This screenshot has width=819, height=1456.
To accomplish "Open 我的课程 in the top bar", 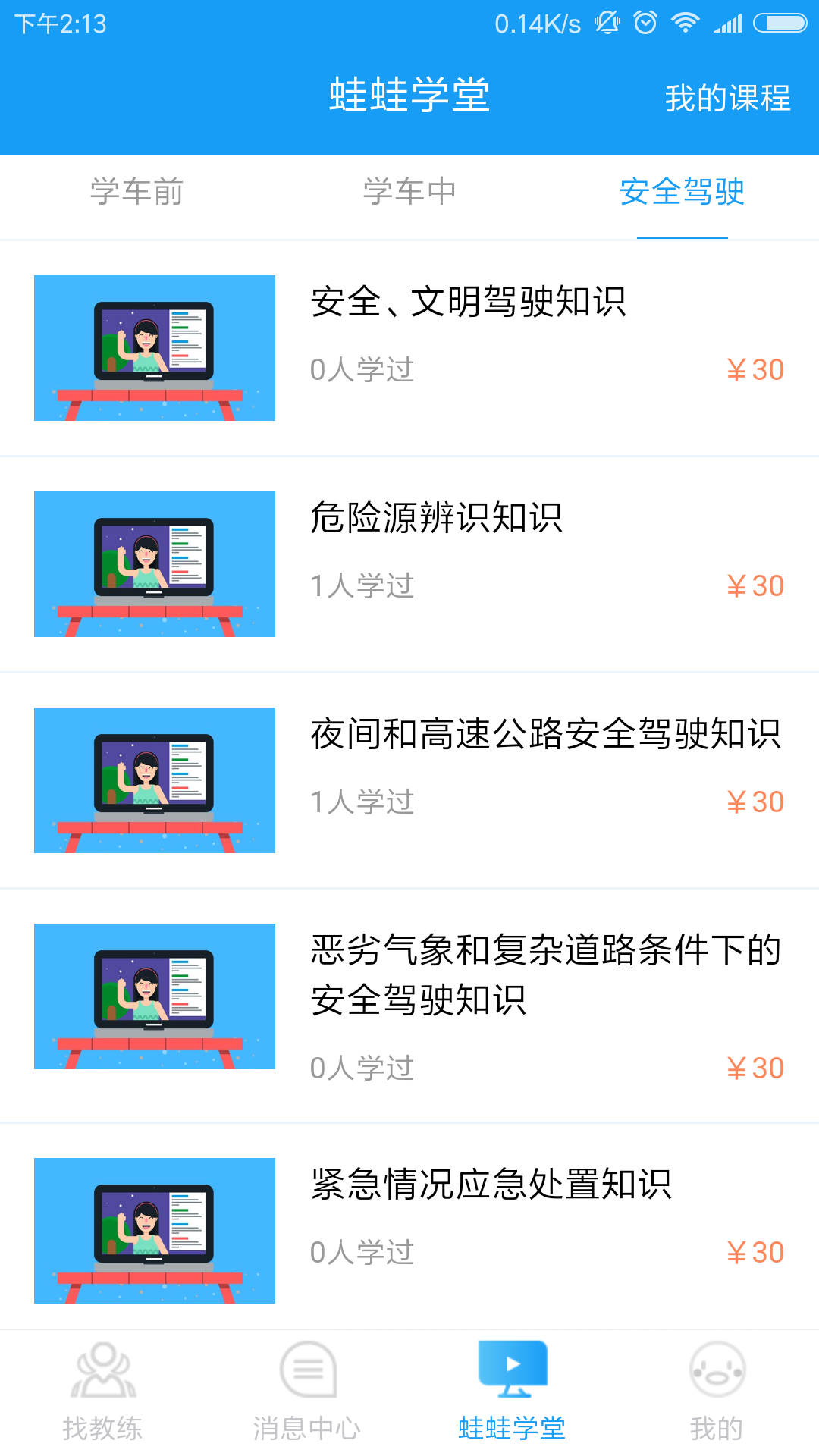I will [726, 97].
